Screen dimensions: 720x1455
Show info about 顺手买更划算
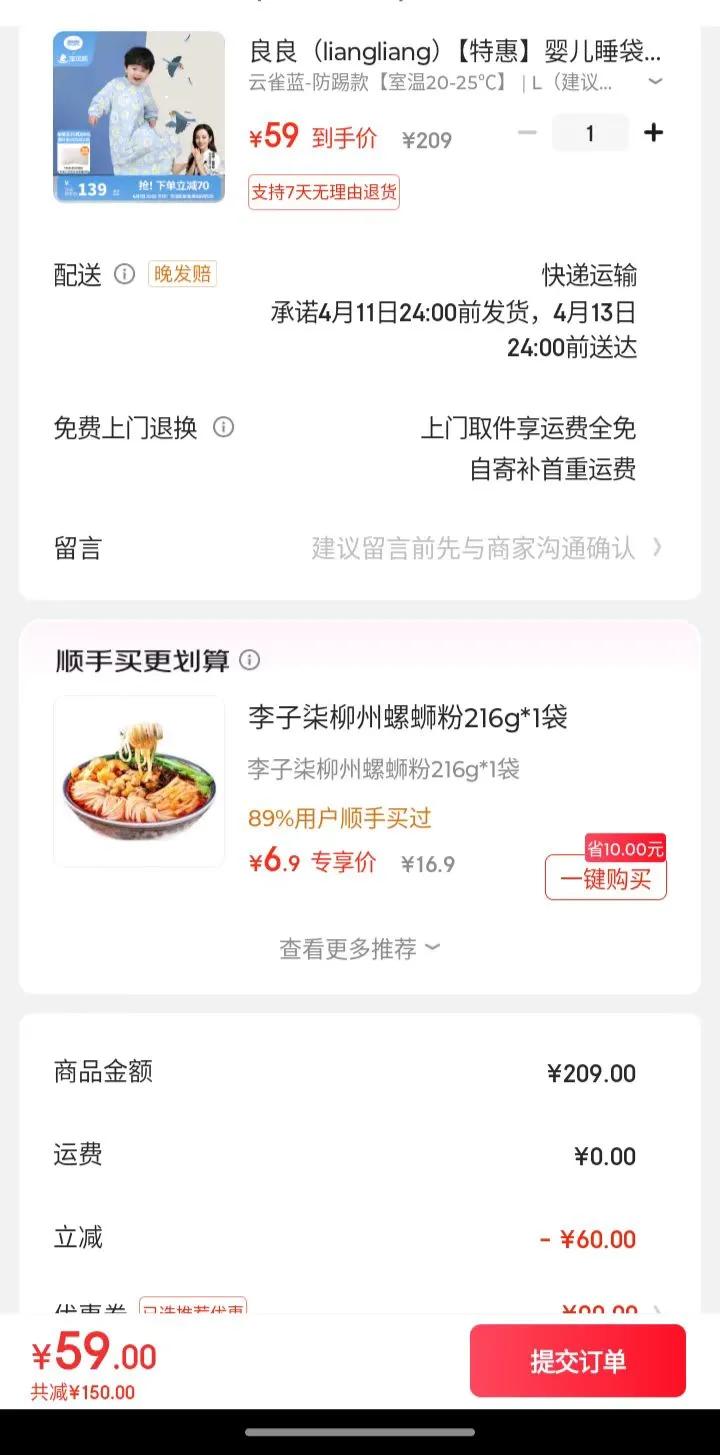[x=250, y=660]
